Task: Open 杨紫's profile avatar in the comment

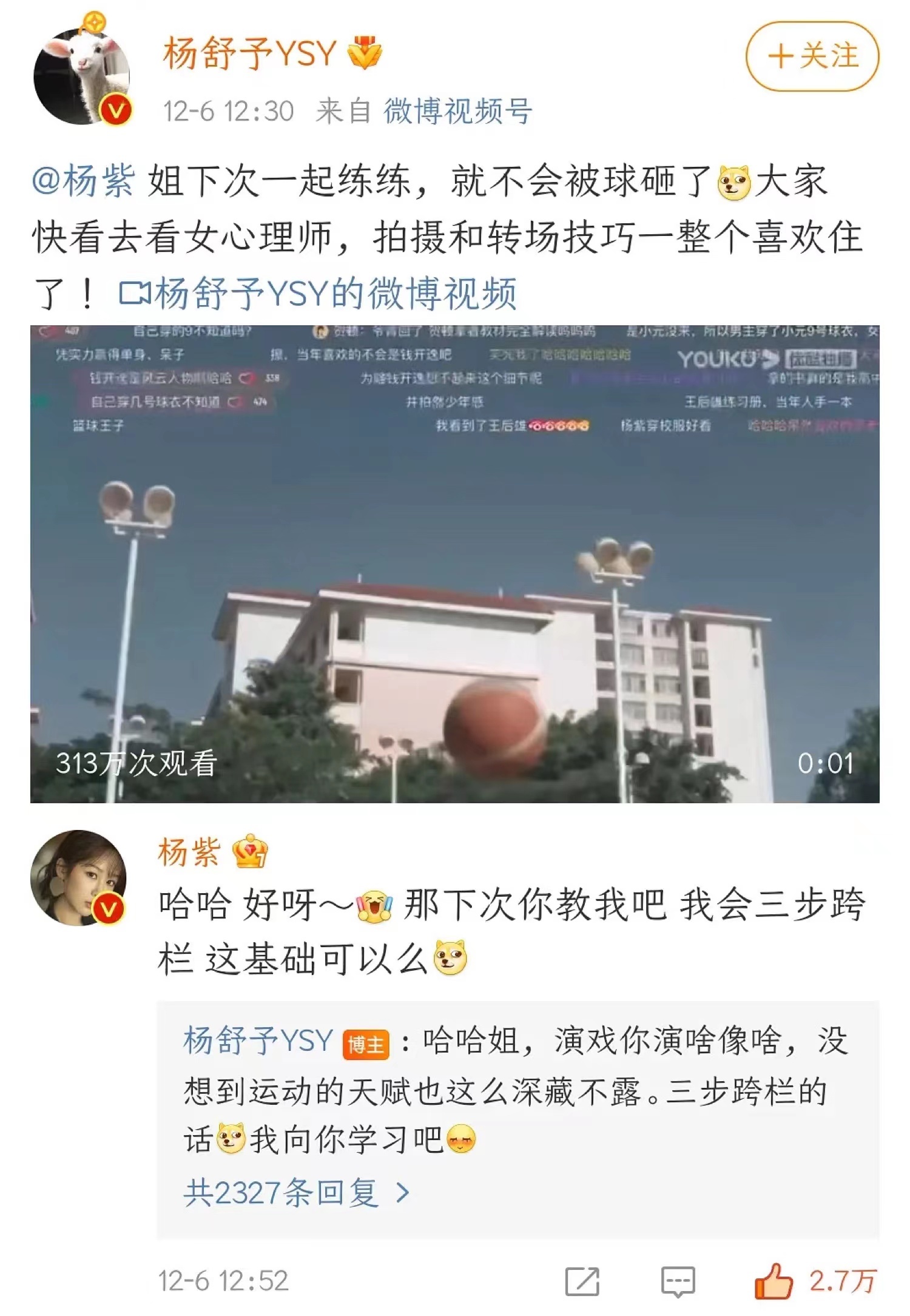Action: click(x=79, y=877)
